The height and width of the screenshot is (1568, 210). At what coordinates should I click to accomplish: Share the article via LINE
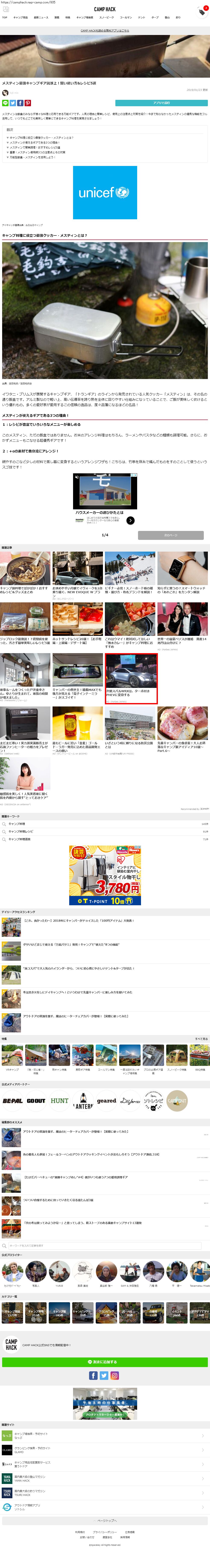click(x=6, y=103)
